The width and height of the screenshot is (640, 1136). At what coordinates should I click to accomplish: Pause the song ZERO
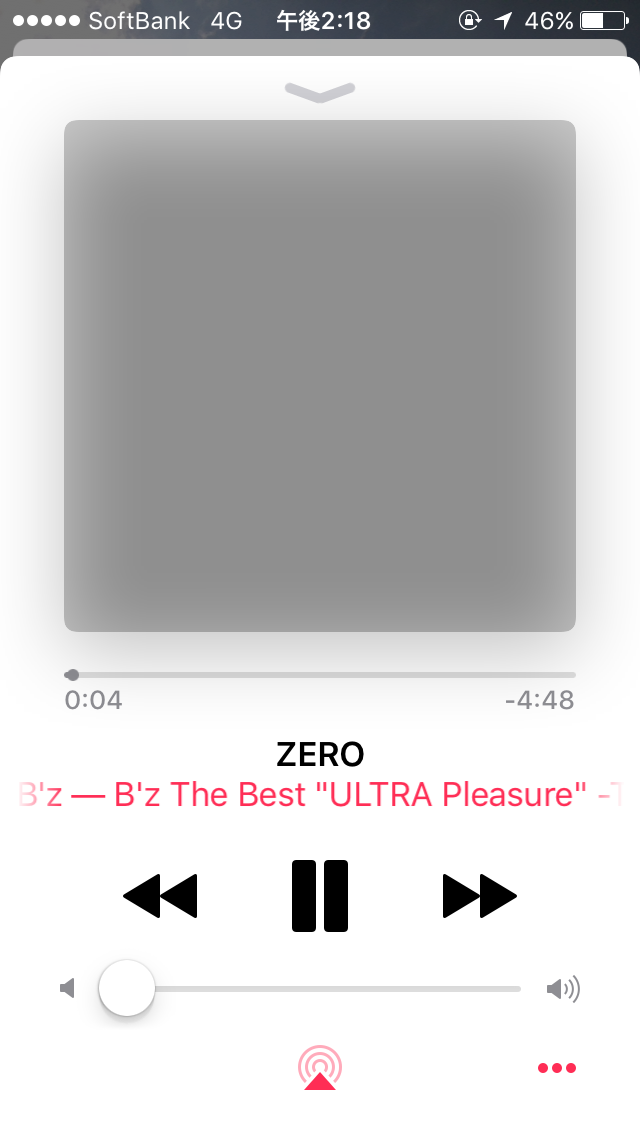click(x=320, y=895)
